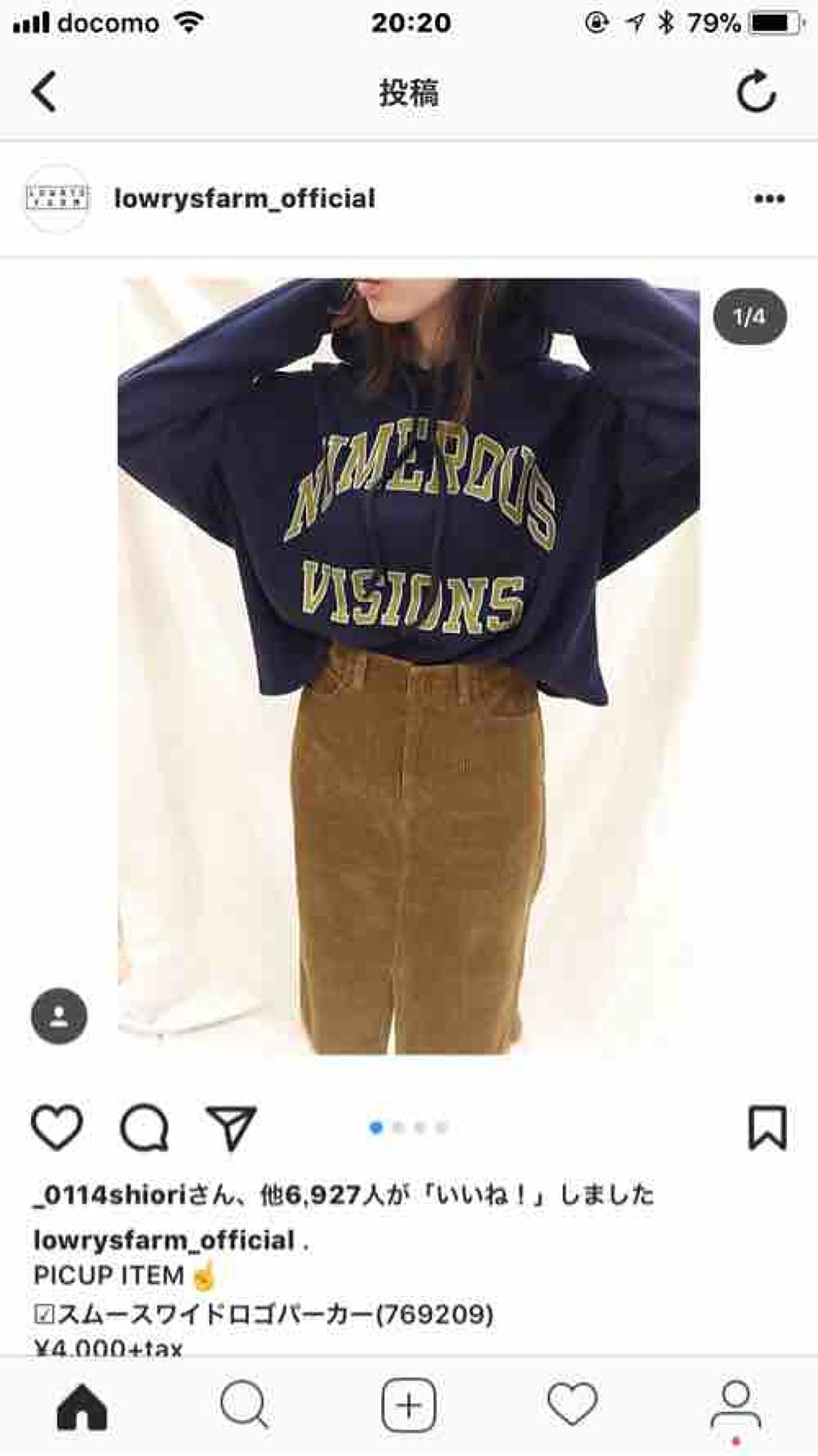Go back using the left chevron
Viewport: 818px width, 1456px height.
44,92
